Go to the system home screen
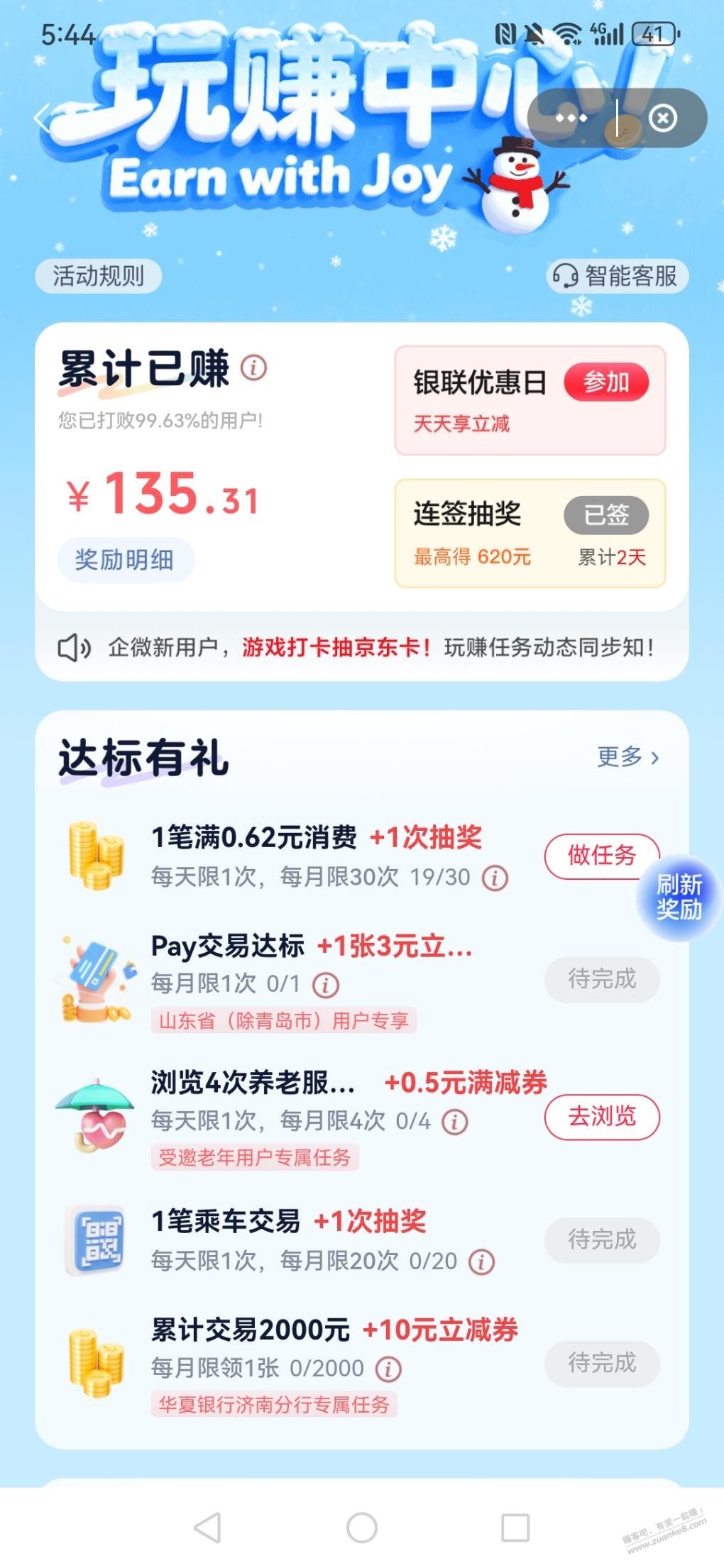 click(x=361, y=1527)
